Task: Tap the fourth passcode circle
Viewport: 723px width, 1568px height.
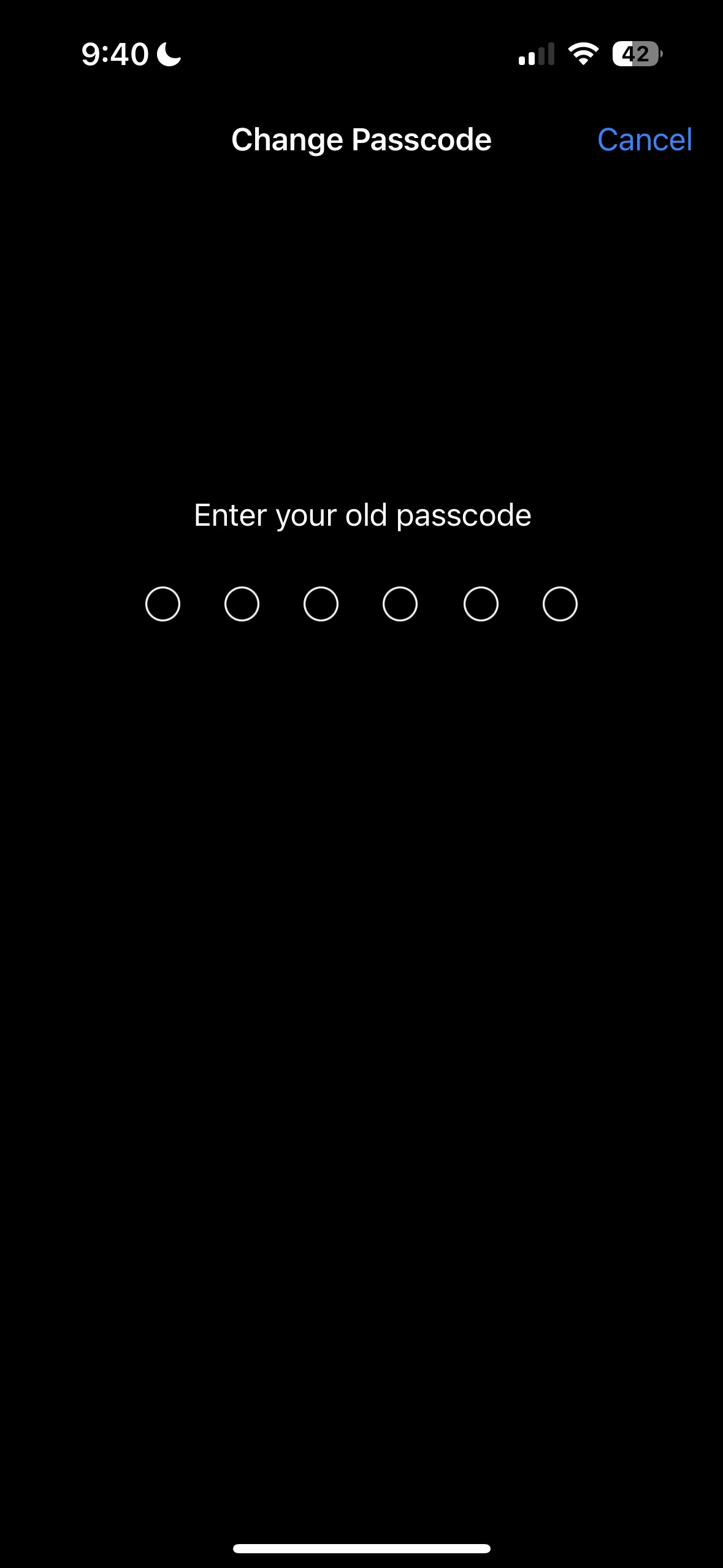Action: (400, 604)
